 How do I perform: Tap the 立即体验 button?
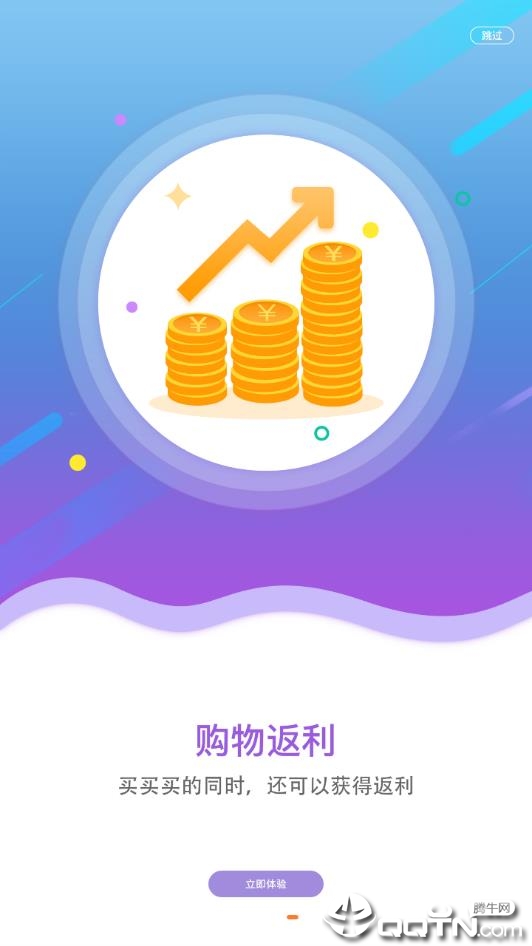point(266,884)
